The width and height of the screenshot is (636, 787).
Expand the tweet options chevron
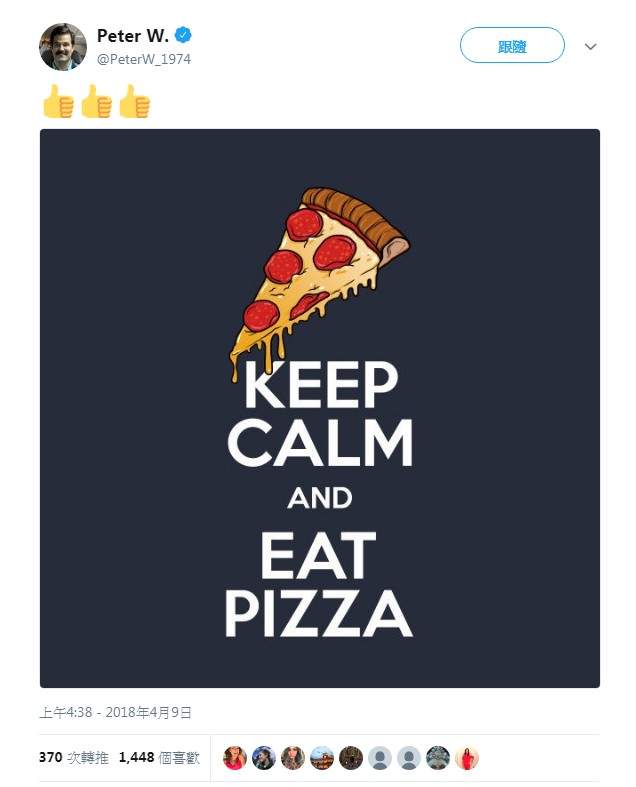(590, 47)
